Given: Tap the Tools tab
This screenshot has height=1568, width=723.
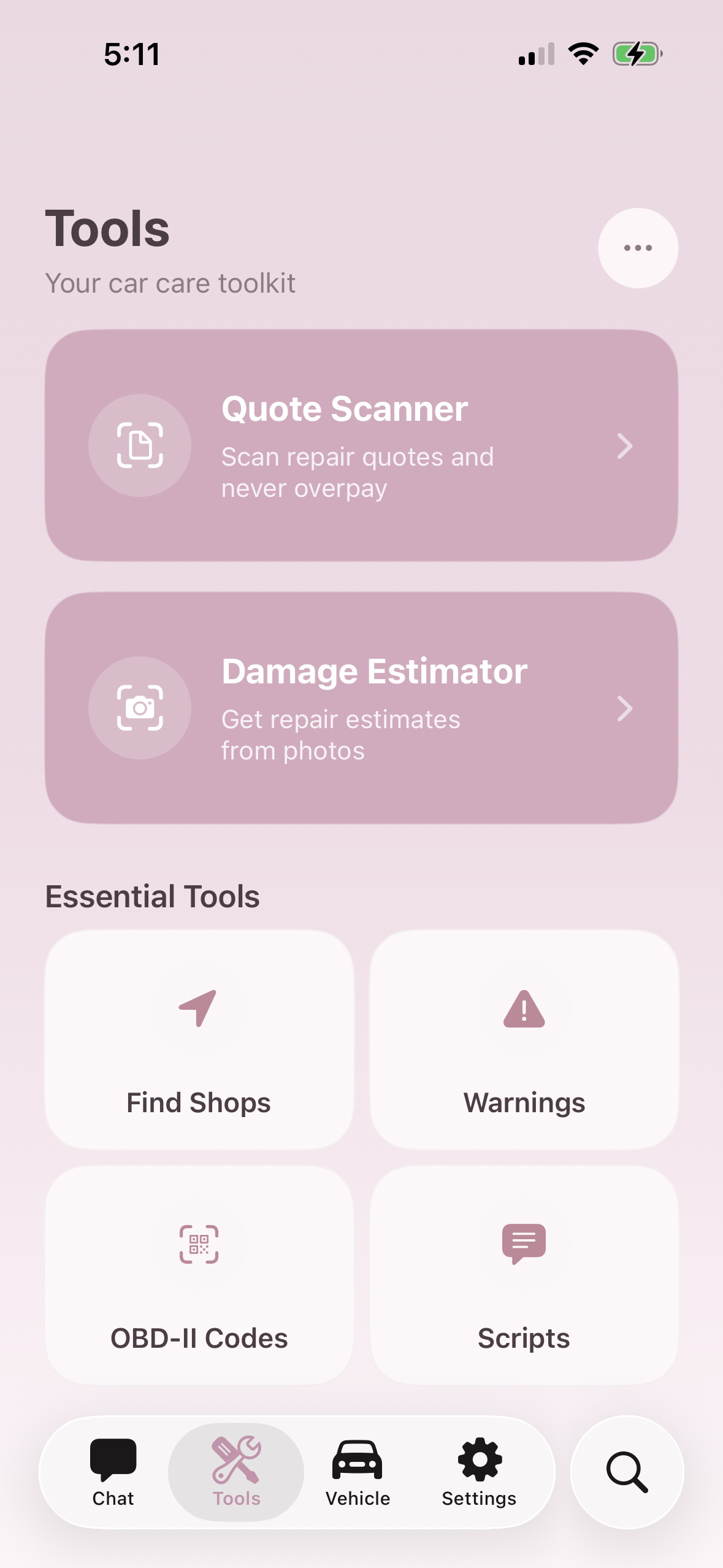Looking at the screenshot, I should [x=236, y=1472].
